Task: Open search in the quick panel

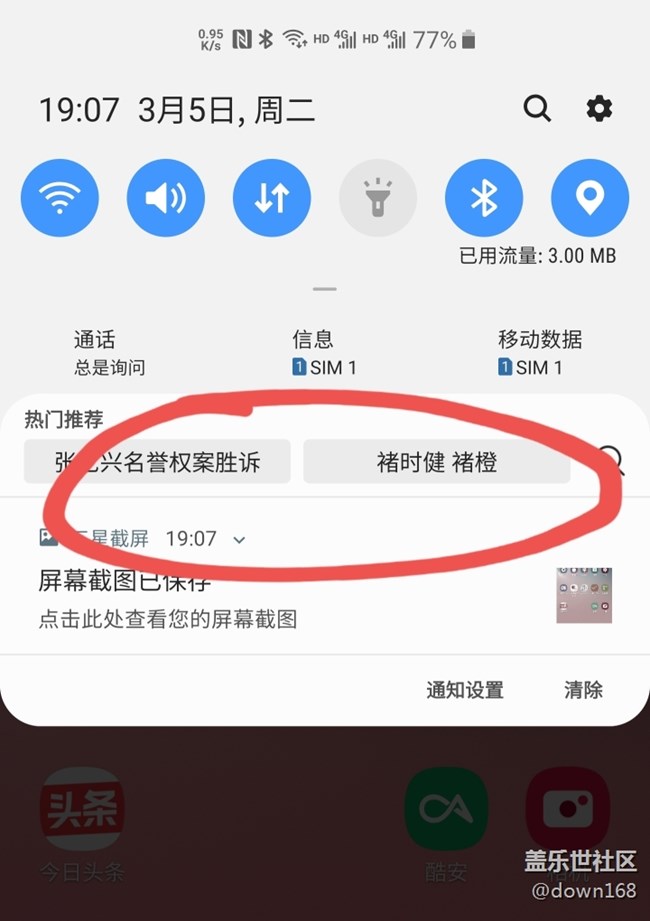Action: (x=537, y=108)
